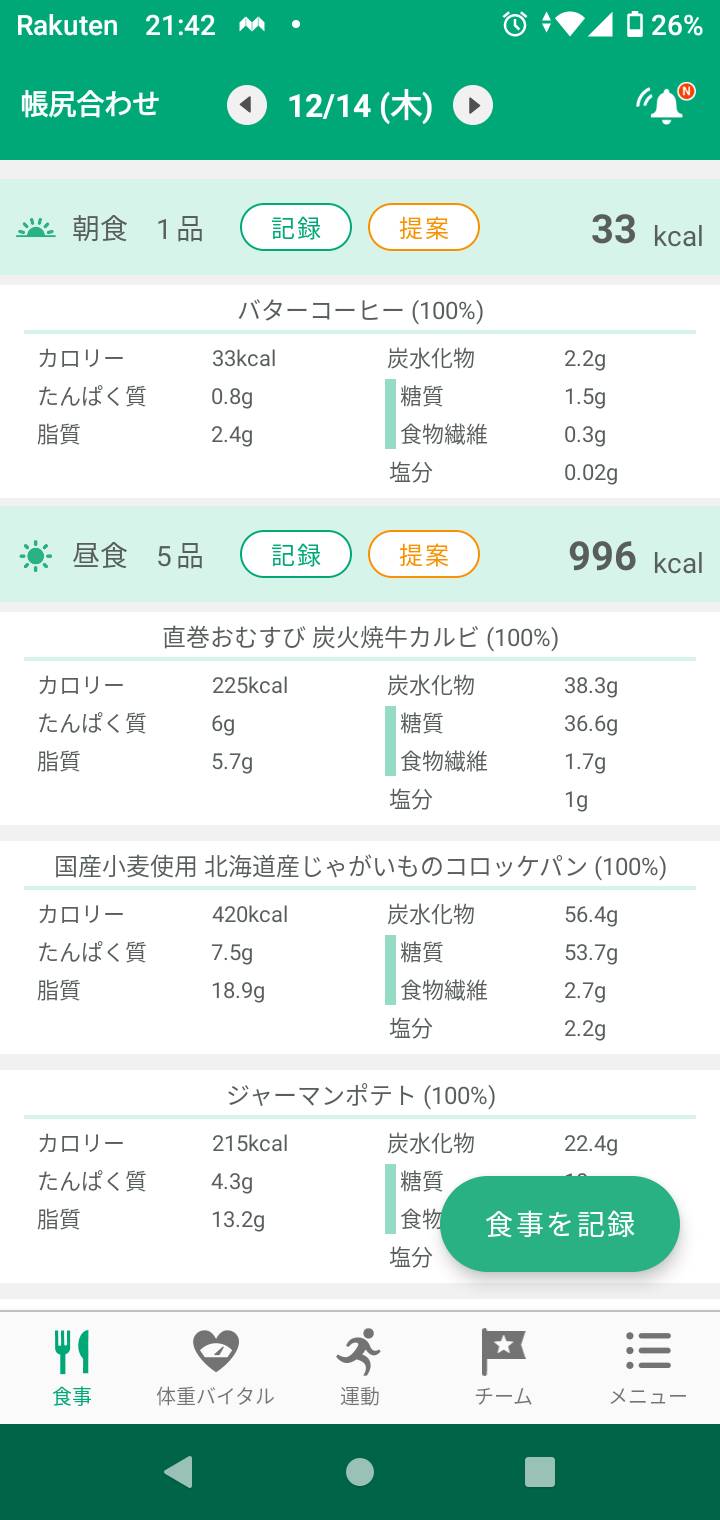Image resolution: width=720 pixels, height=1520 pixels.
Task: Switch to the 体重バイタル tab
Action: click(216, 1367)
